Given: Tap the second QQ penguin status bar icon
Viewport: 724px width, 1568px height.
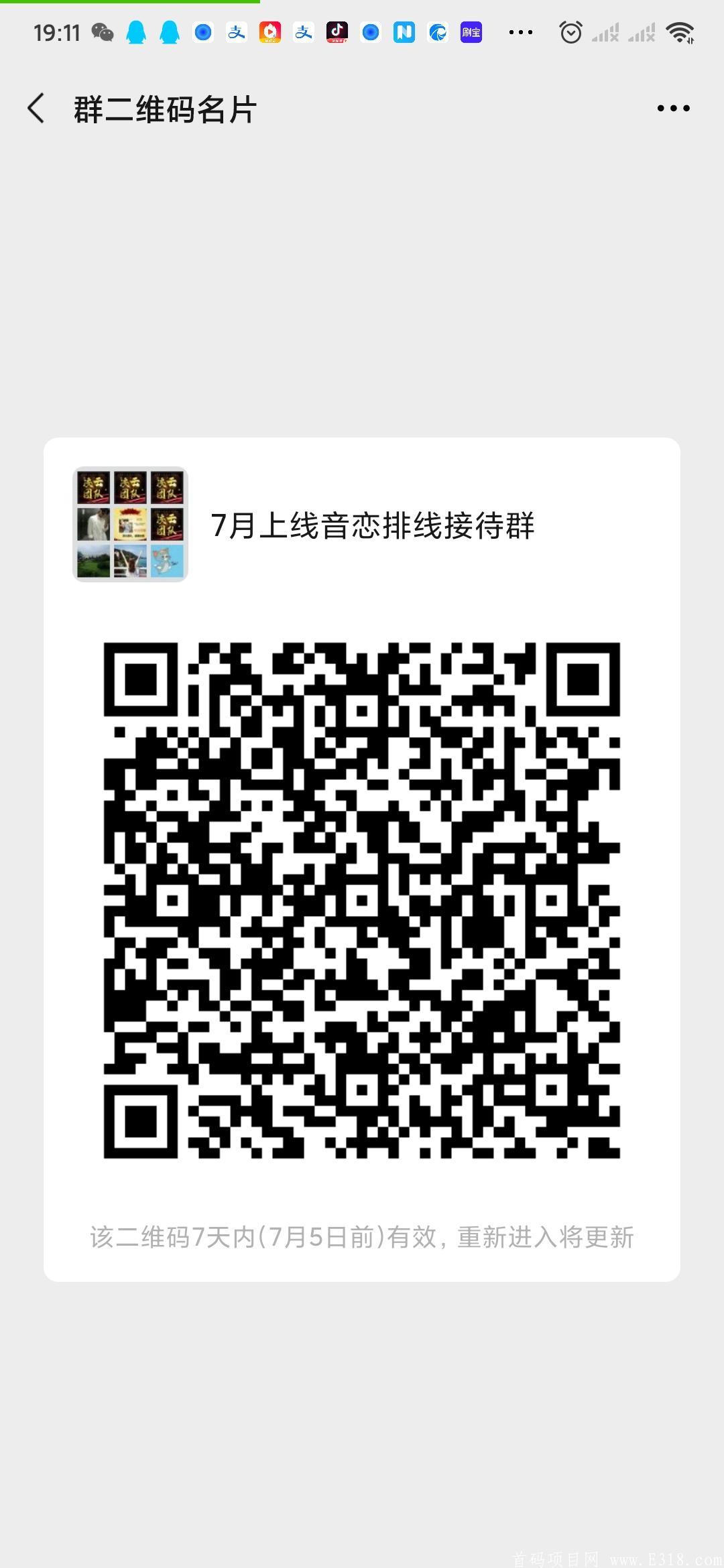Looking at the screenshot, I should pos(170,31).
